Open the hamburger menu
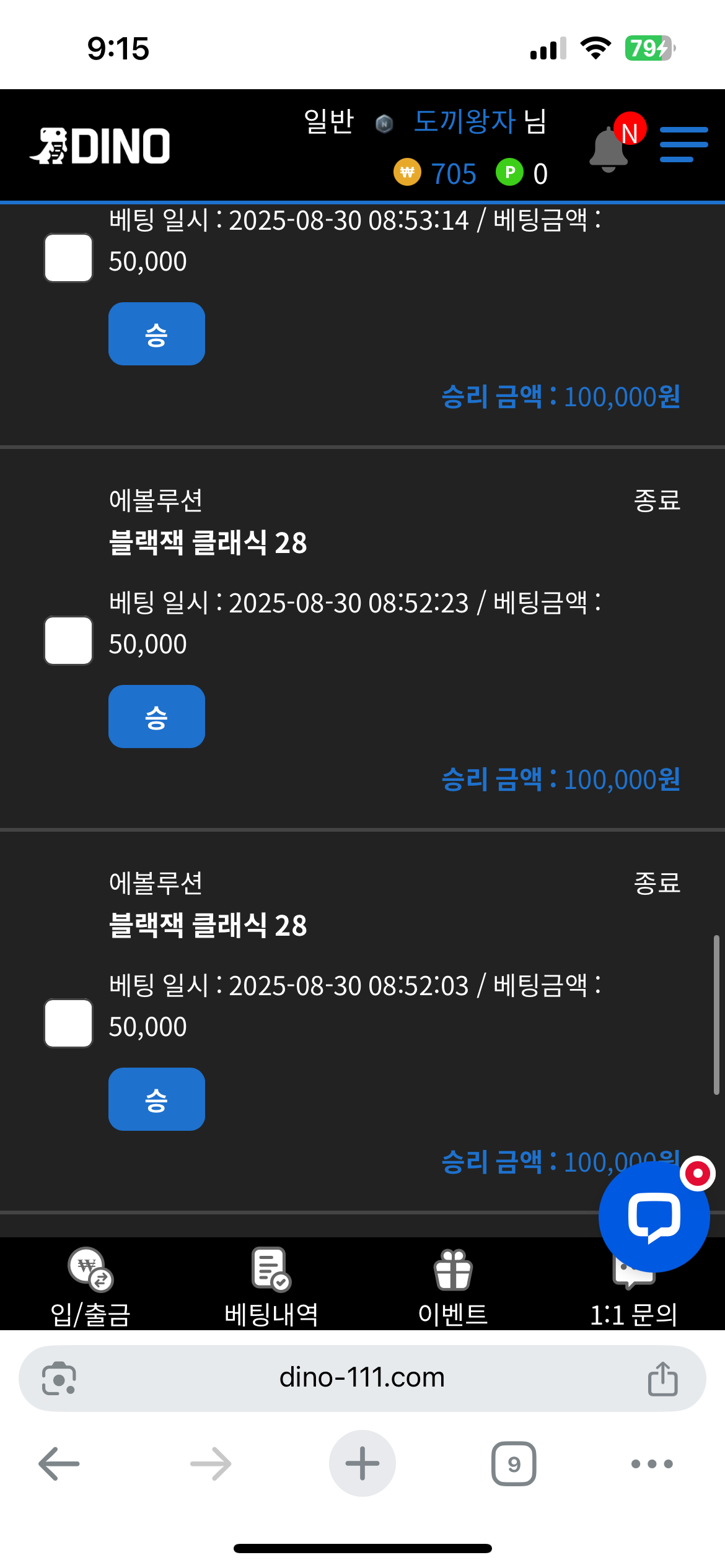The image size is (725, 1568). [683, 144]
